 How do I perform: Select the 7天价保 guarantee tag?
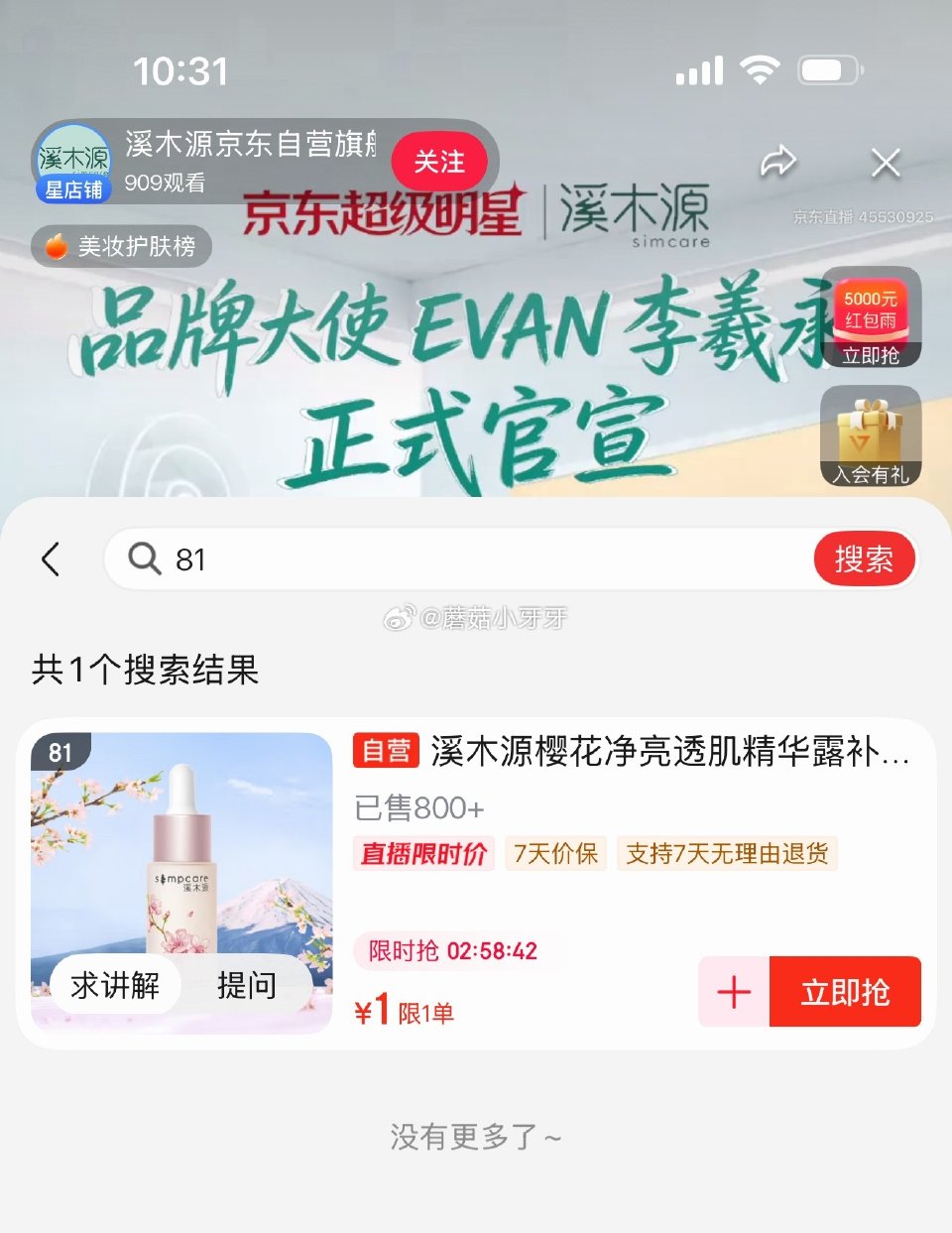point(555,854)
